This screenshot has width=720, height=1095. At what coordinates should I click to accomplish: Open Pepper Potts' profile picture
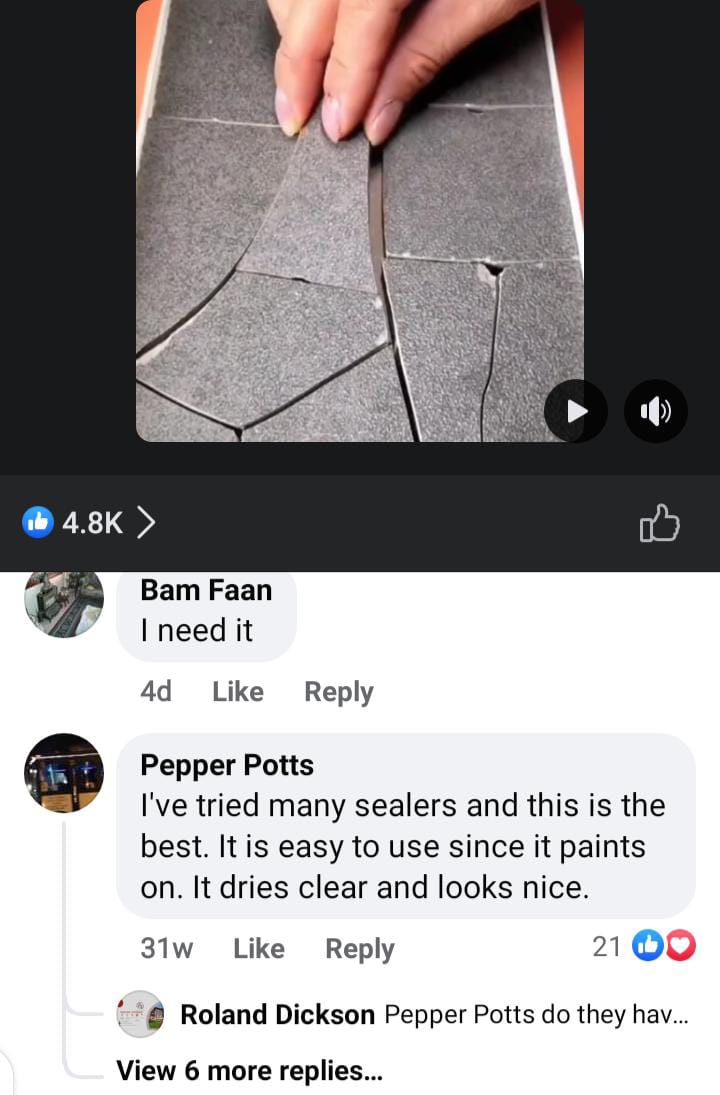click(64, 772)
